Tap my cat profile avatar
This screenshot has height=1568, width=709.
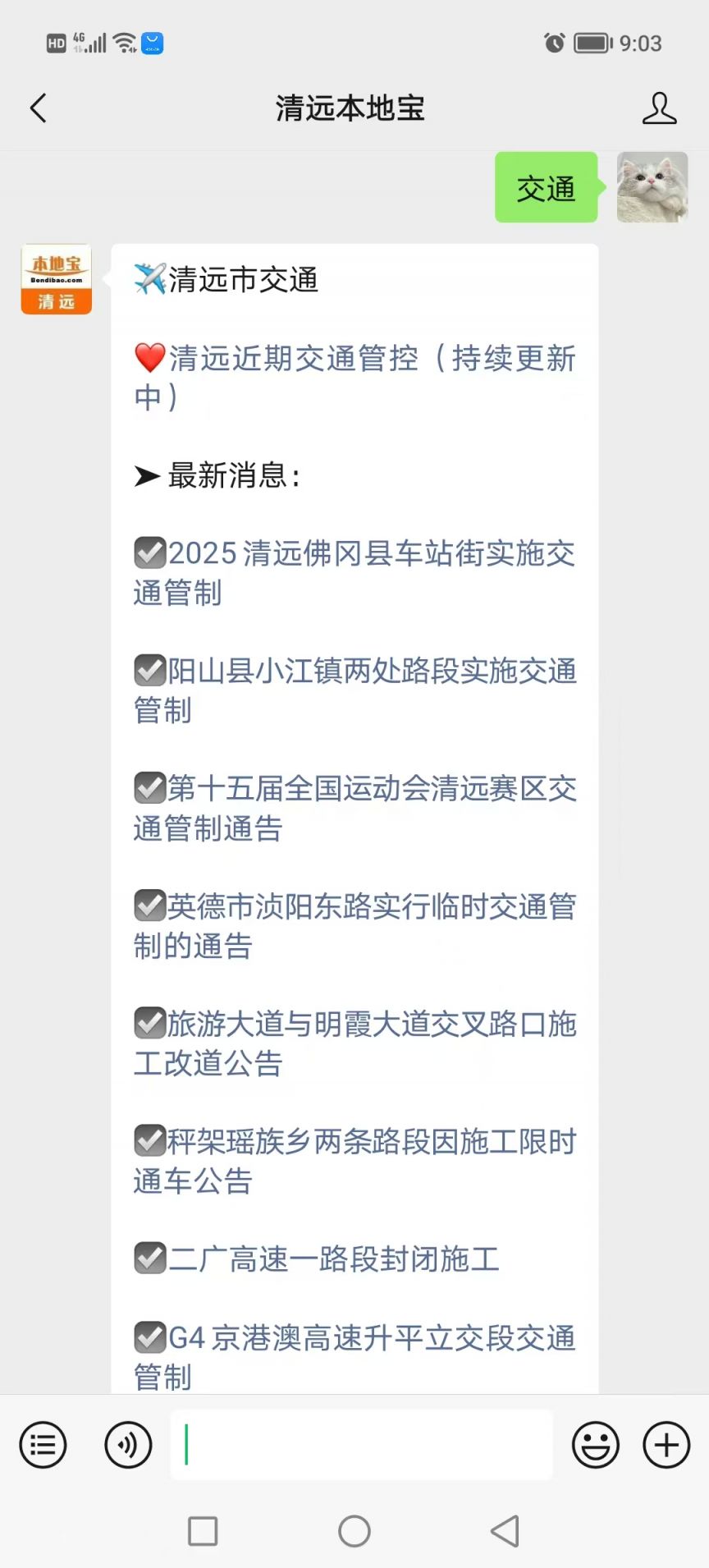point(652,187)
